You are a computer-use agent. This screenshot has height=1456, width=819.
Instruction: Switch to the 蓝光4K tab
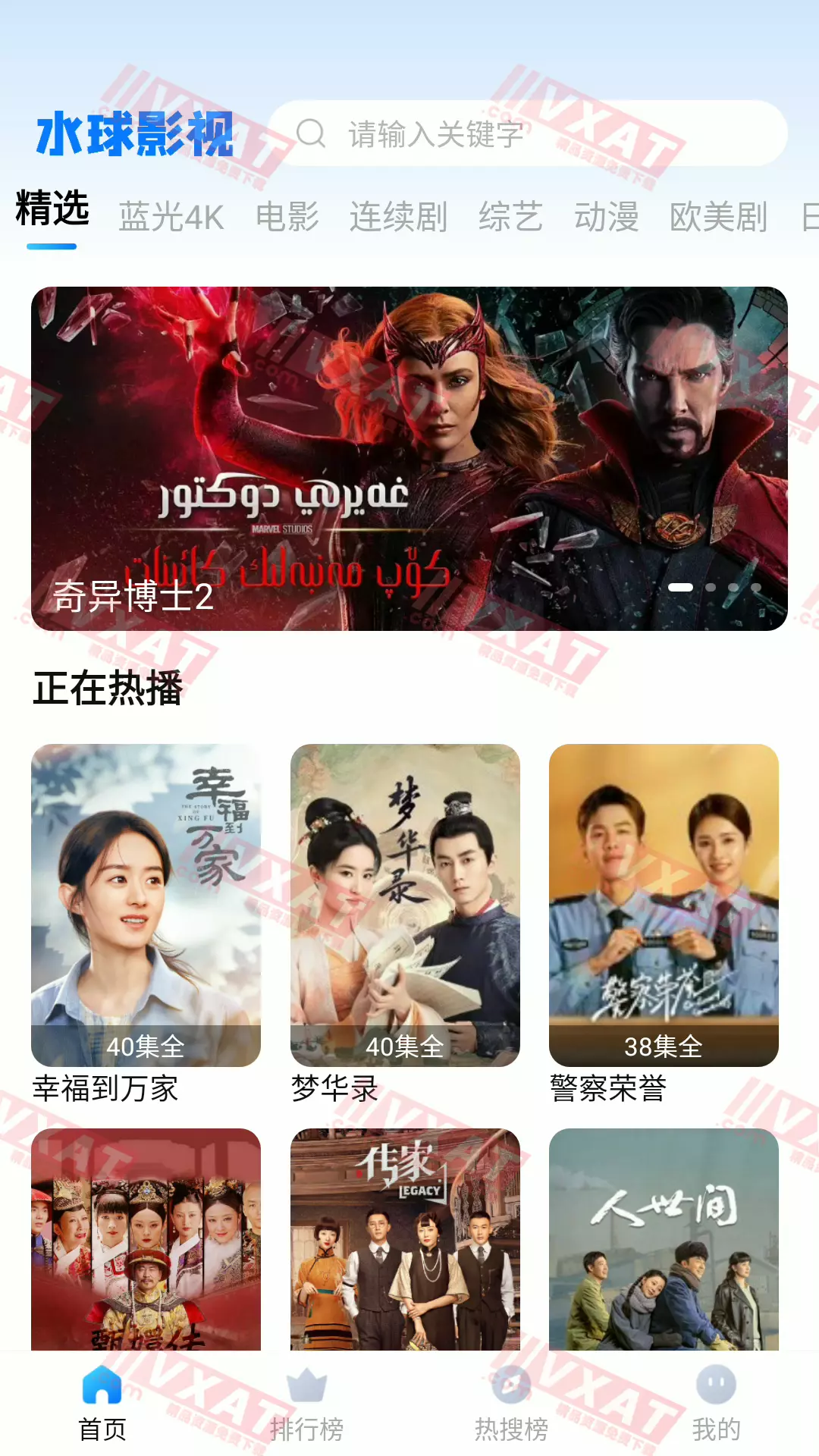coord(171,218)
